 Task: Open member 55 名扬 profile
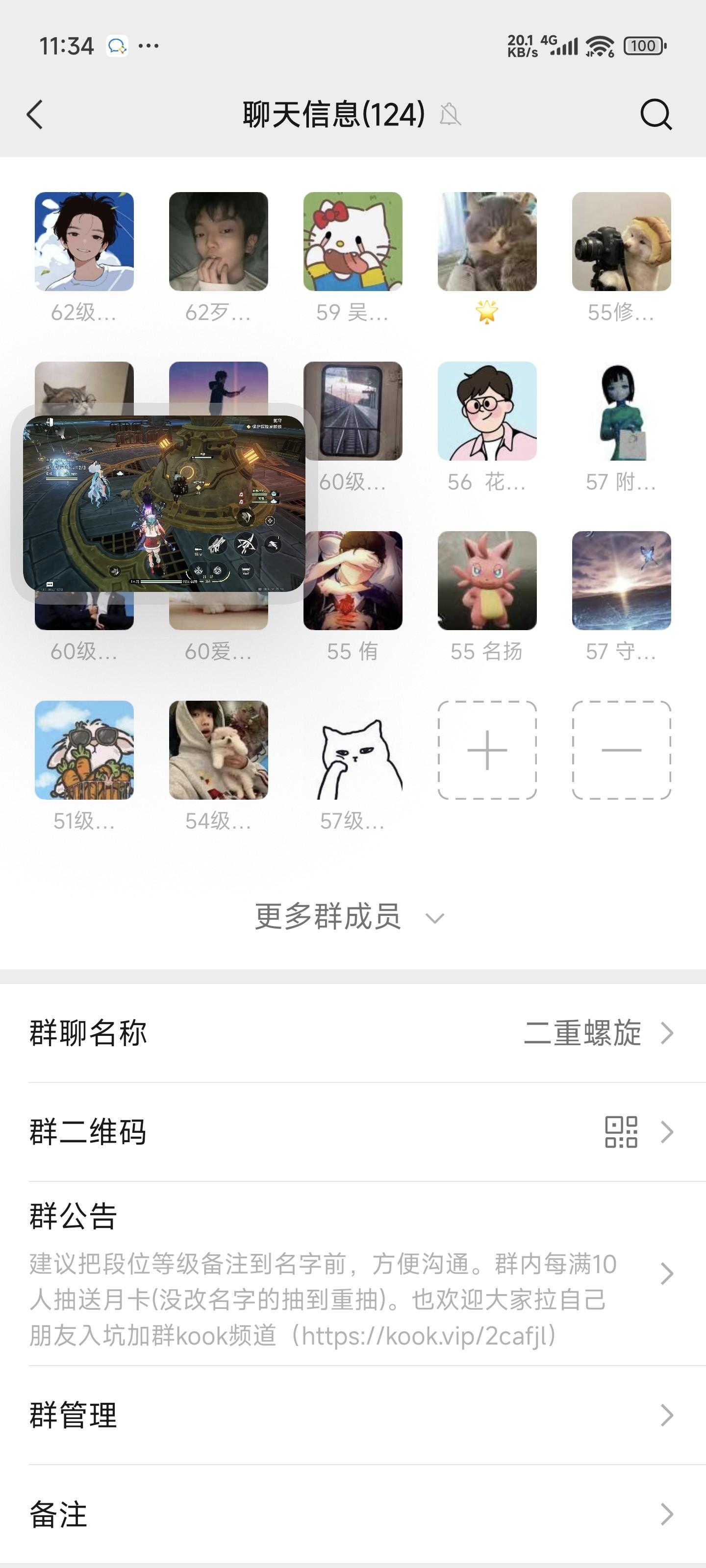click(x=487, y=581)
